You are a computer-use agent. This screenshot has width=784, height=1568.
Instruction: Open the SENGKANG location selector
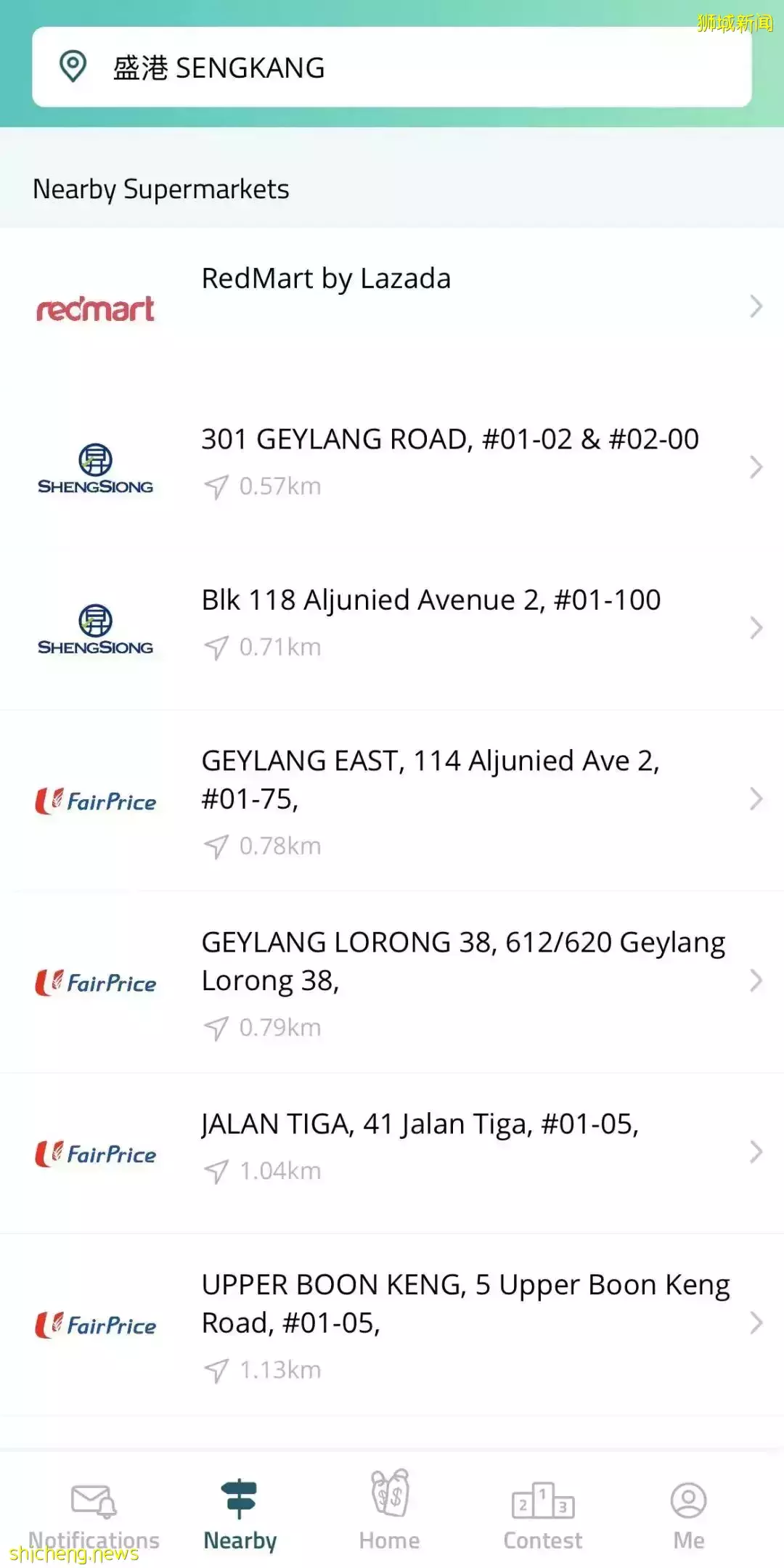pos(391,68)
